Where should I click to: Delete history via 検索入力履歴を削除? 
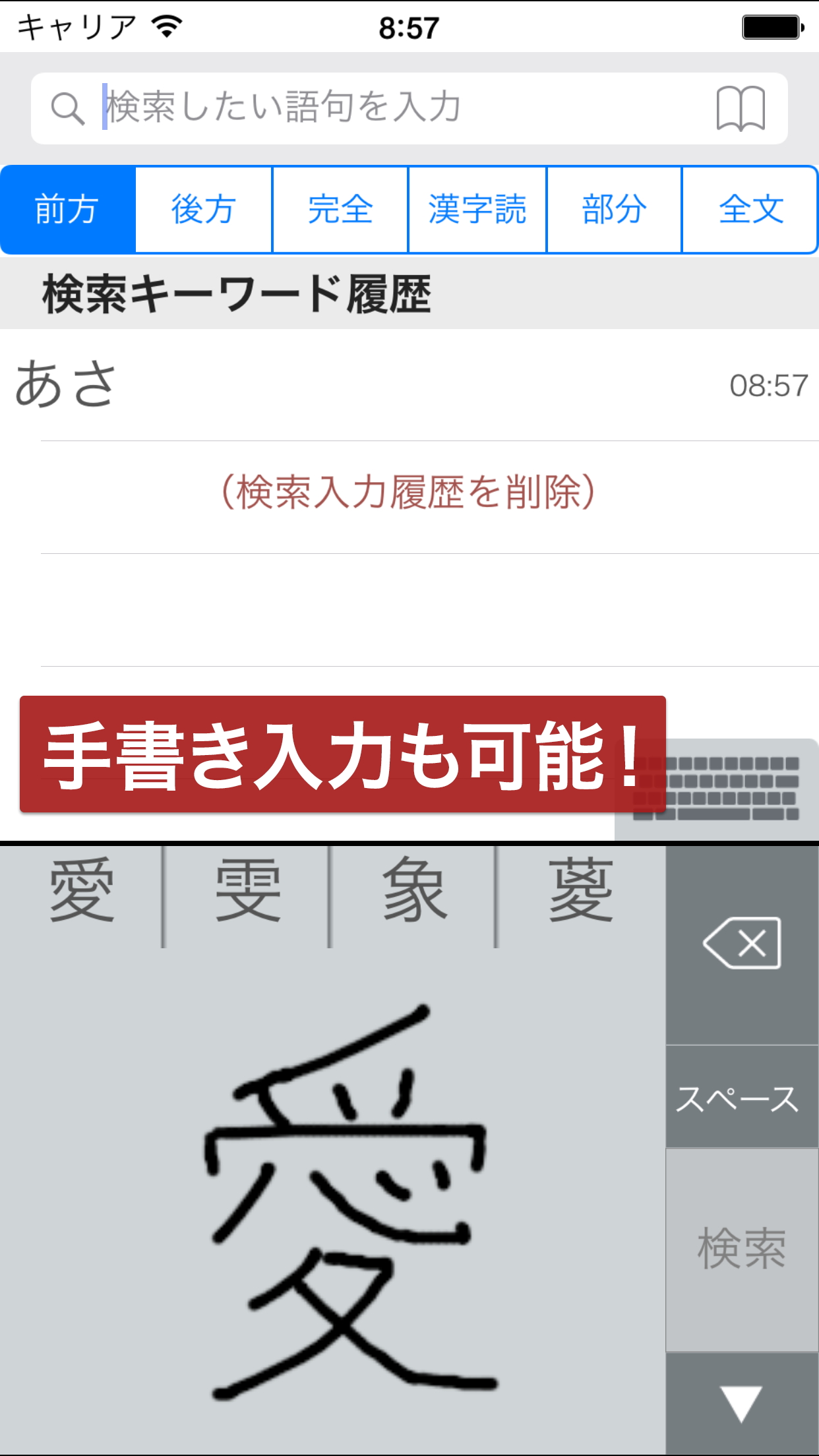pyautogui.click(x=409, y=492)
